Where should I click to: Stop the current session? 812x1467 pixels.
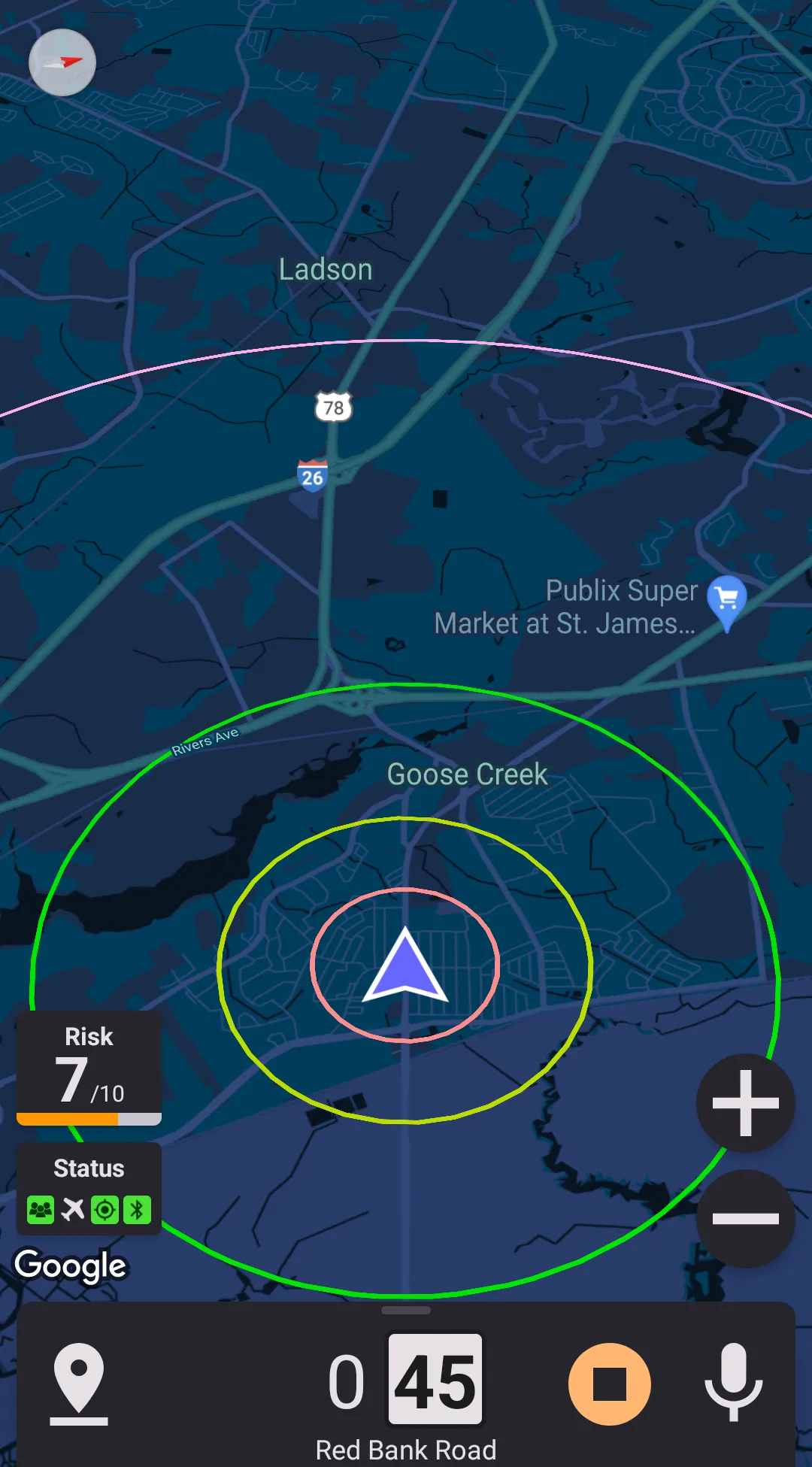coord(609,1384)
